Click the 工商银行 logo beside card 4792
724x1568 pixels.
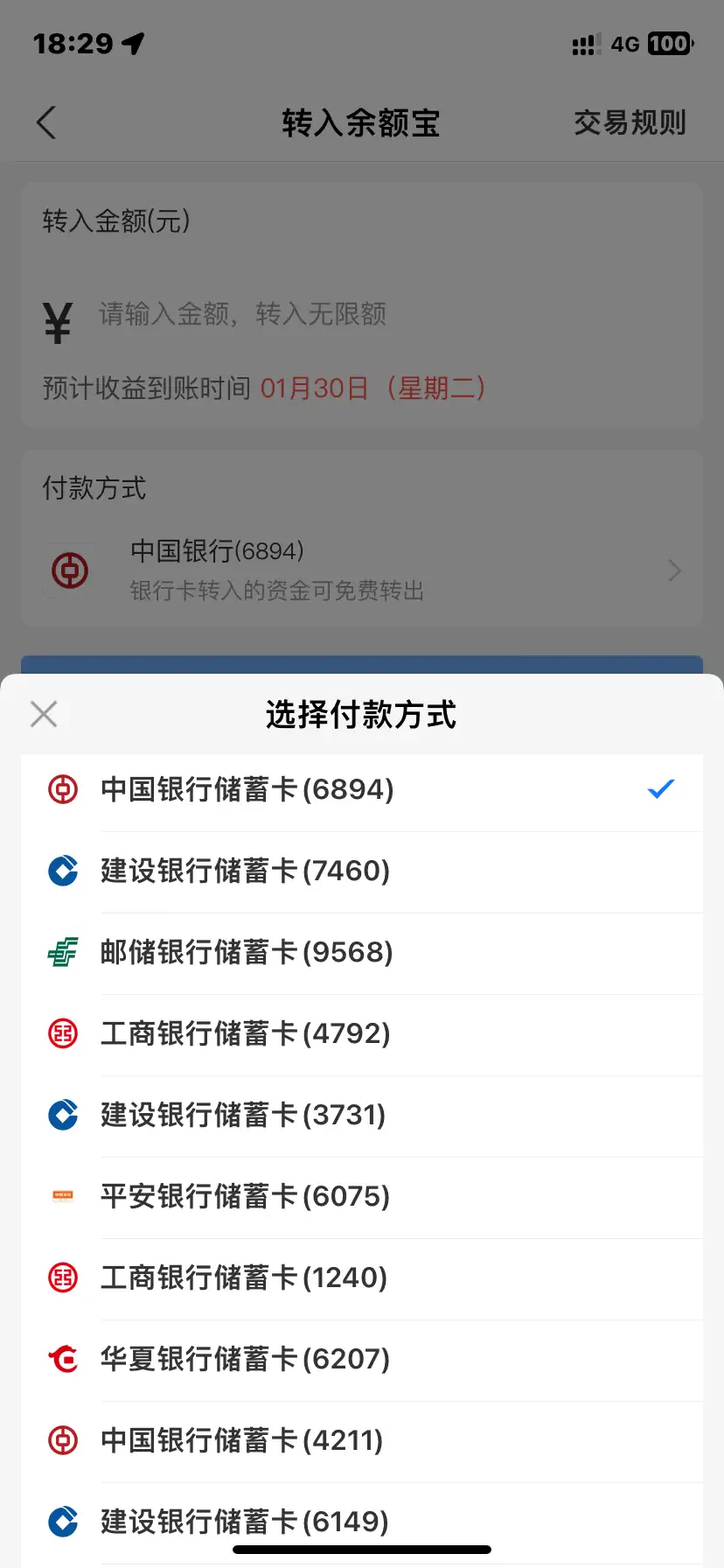[x=62, y=1033]
